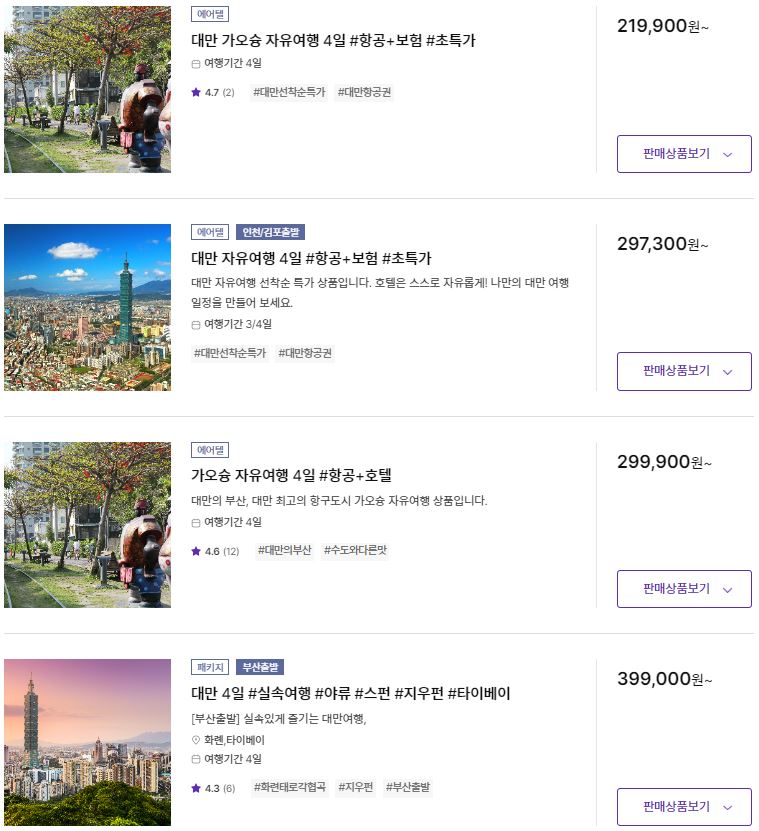Expand 판매상품보기 for the 297,300원 product
Screen dimensions: 759x831
pos(684,370)
